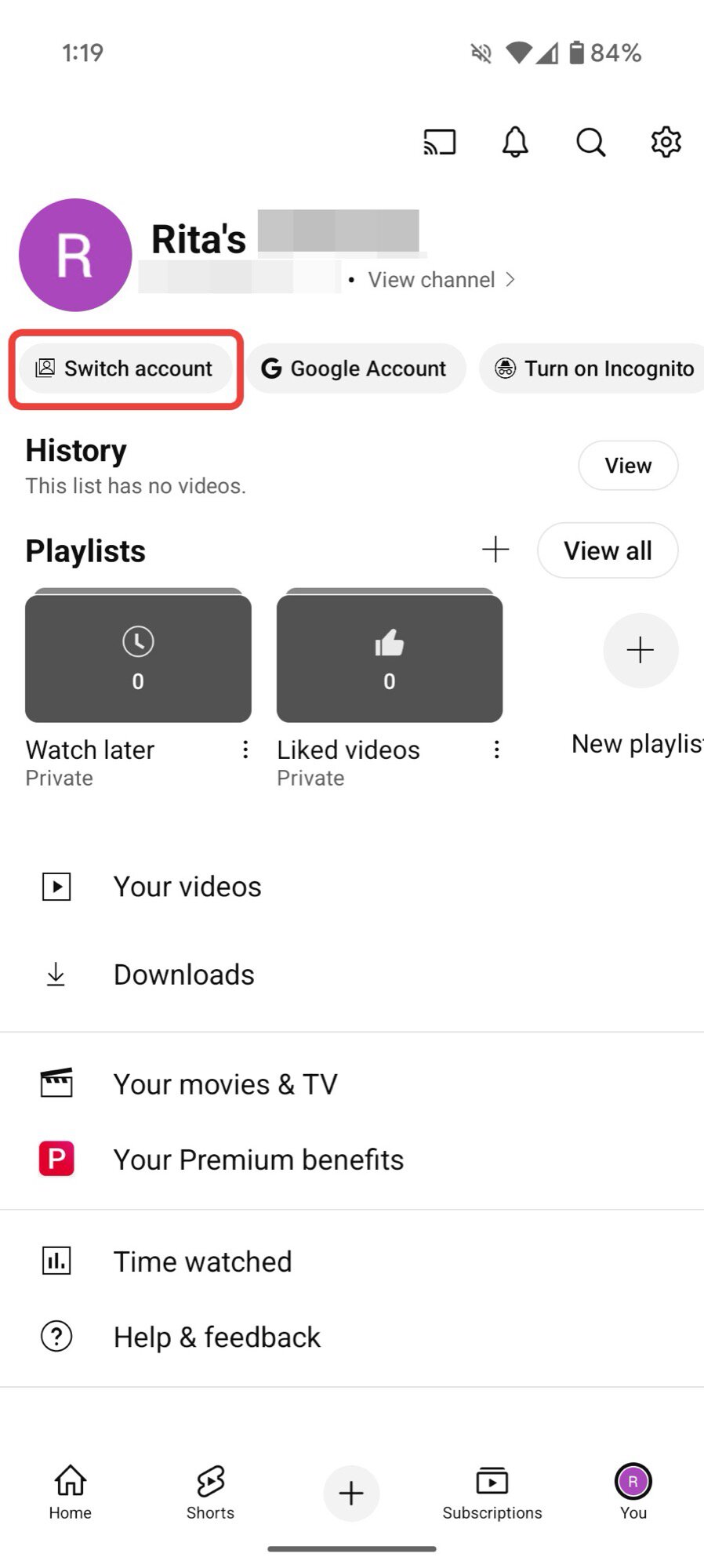The height and width of the screenshot is (1568, 704).
Task: Go to Downloads
Action: [x=183, y=975]
